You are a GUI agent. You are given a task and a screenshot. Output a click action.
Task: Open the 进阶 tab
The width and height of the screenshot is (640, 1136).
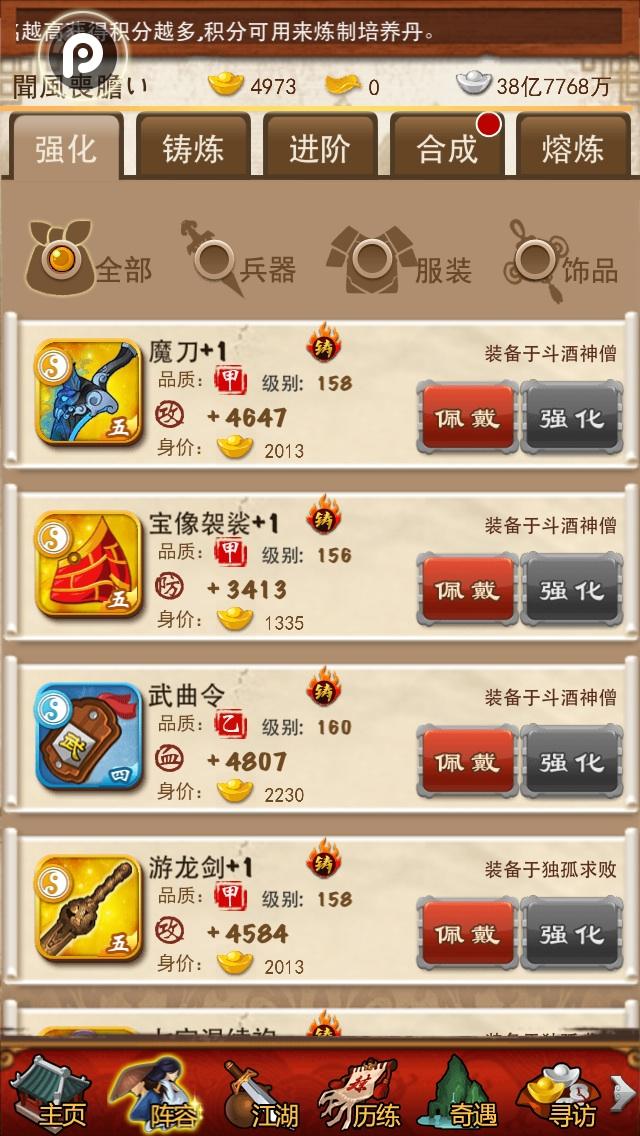pos(319,148)
